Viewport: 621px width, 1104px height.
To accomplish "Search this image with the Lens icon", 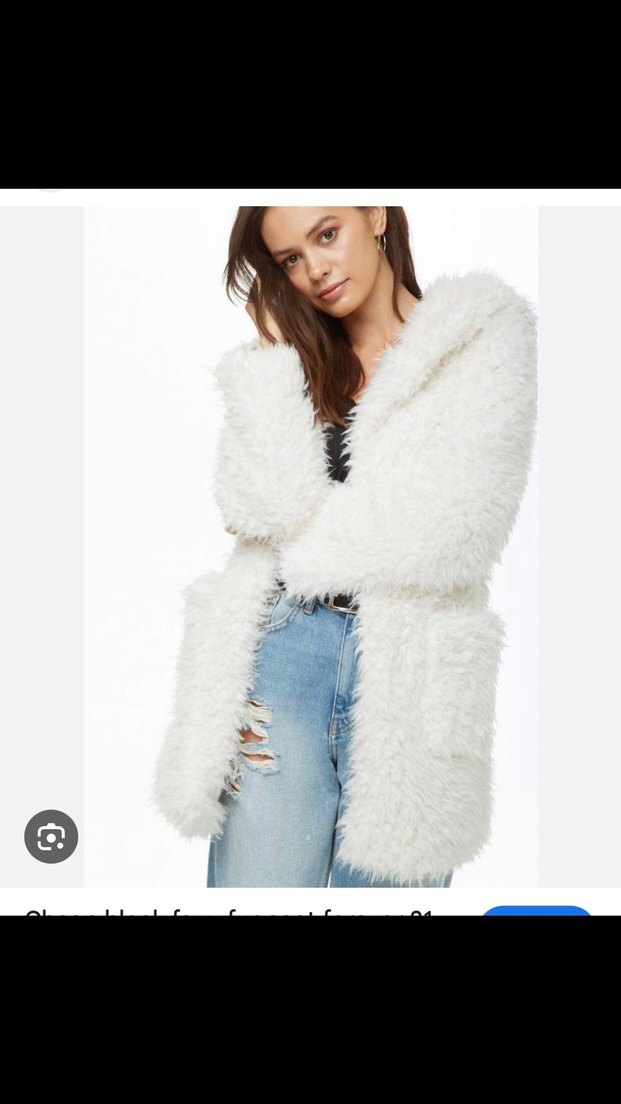I will point(51,836).
